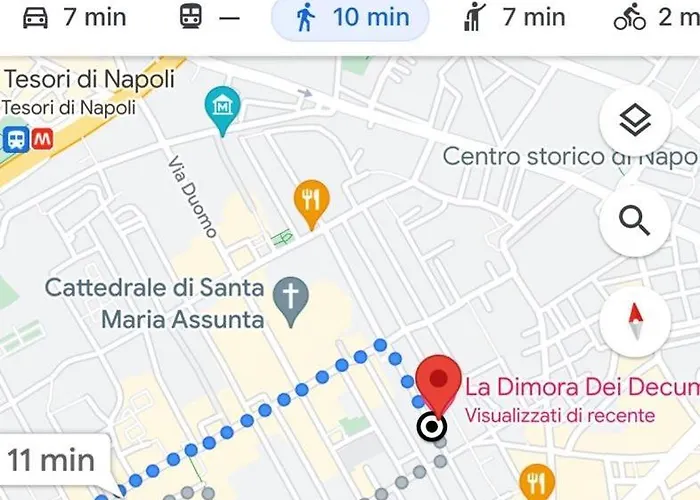The height and width of the screenshot is (500, 700).
Task: Tap the orange restaurant pin near Via Duomo
Action: coord(311,202)
